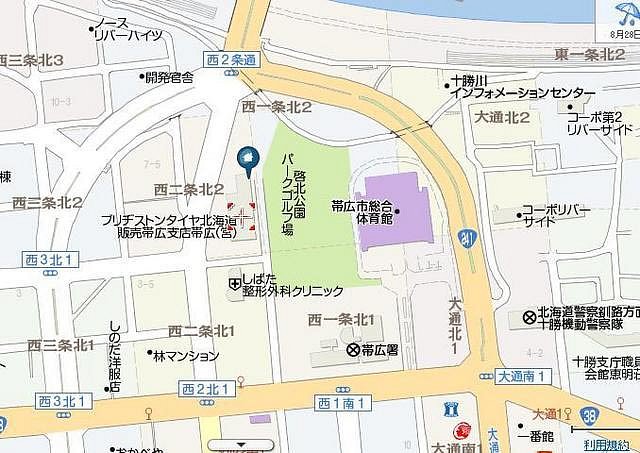Expand the bottom panel handle with down arrow
Viewport: 640px width, 453px height.
238,443
